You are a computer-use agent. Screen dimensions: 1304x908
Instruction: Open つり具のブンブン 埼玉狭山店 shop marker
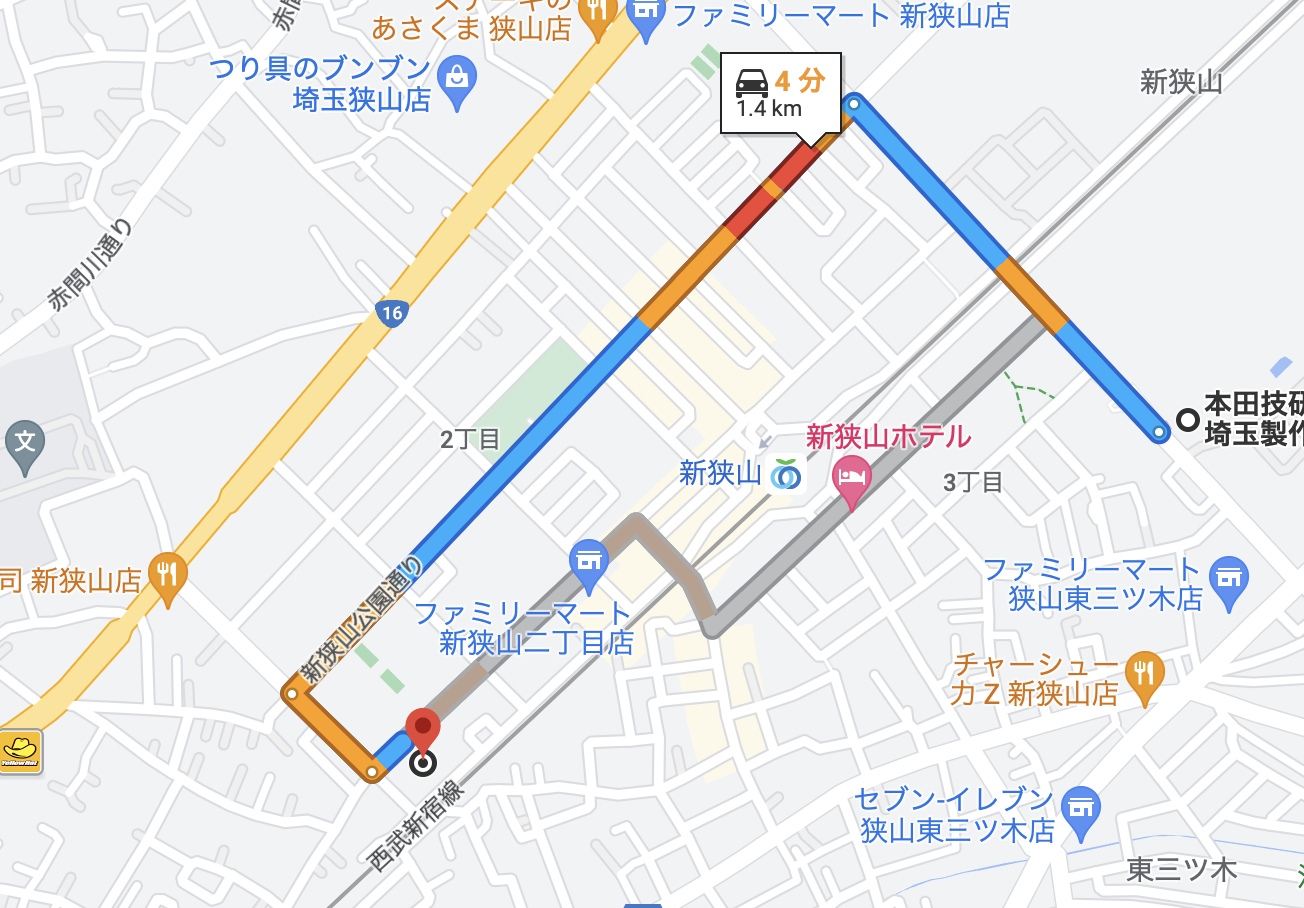tap(458, 78)
